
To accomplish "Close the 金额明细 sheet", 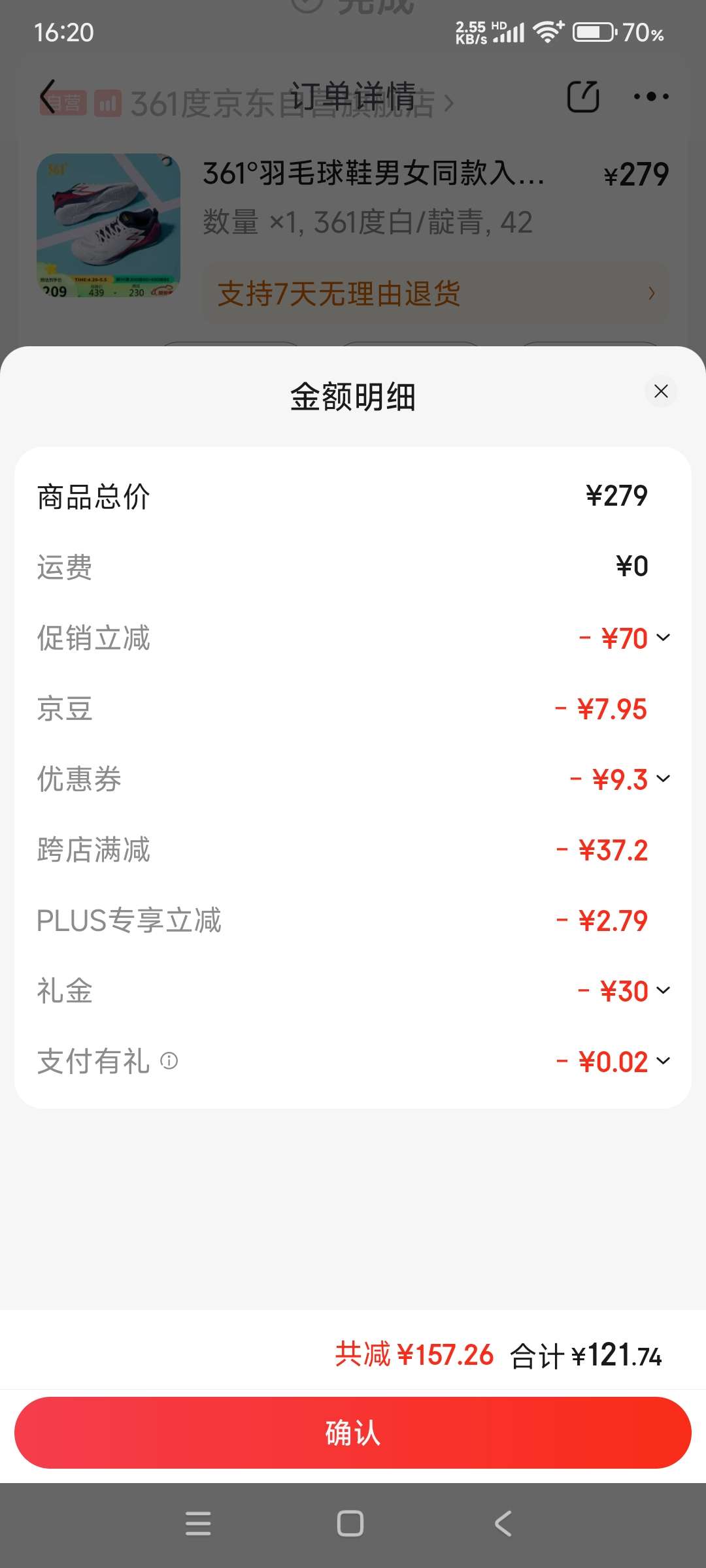I will tap(661, 391).
